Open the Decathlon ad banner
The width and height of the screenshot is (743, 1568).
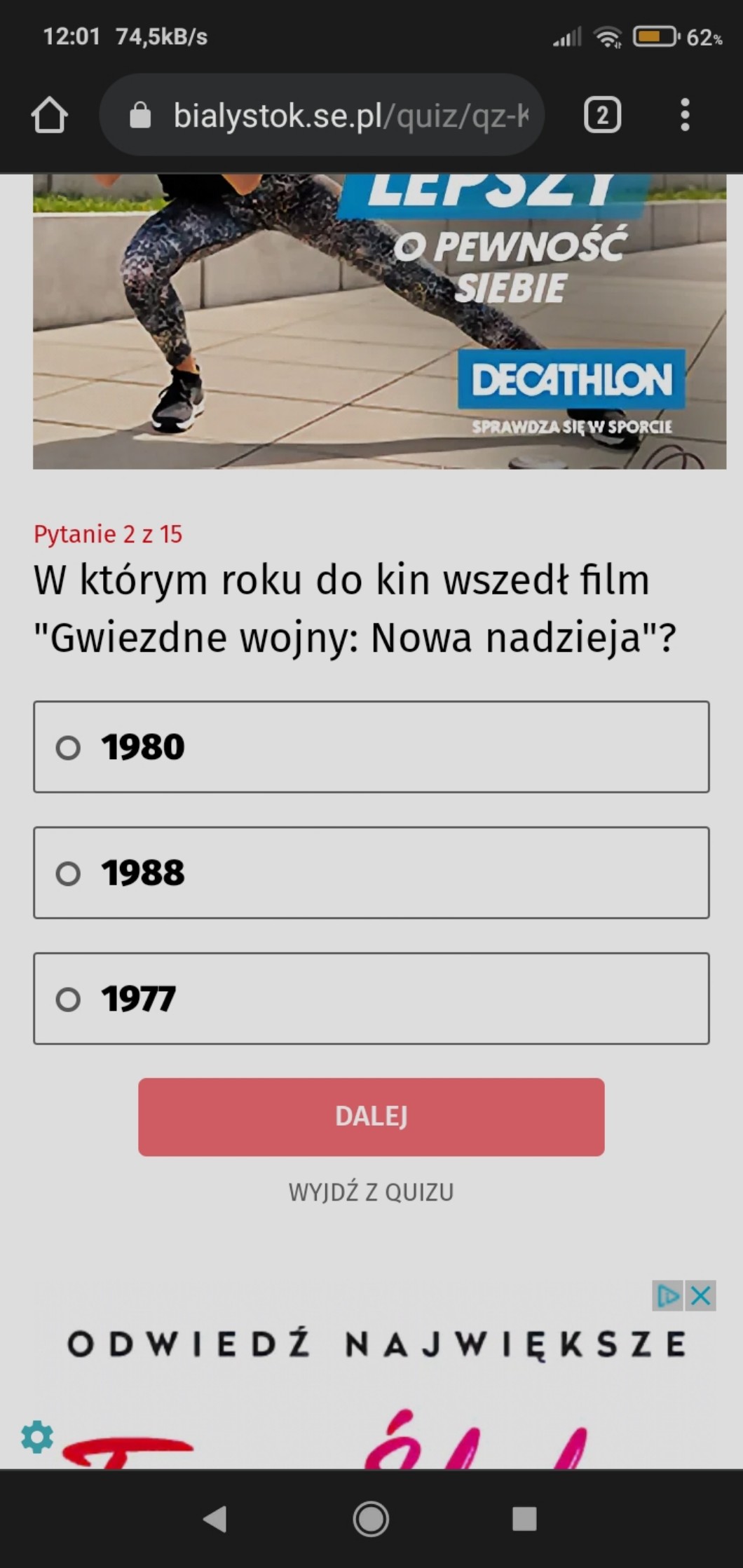point(379,322)
